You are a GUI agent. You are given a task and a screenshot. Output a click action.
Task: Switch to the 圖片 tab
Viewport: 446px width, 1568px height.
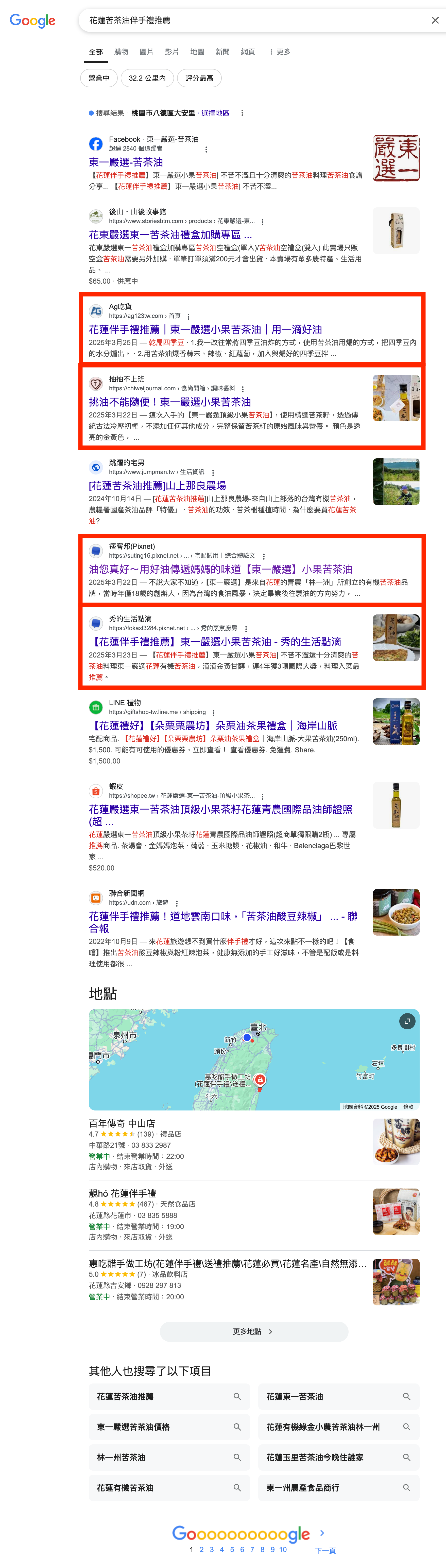(x=146, y=52)
